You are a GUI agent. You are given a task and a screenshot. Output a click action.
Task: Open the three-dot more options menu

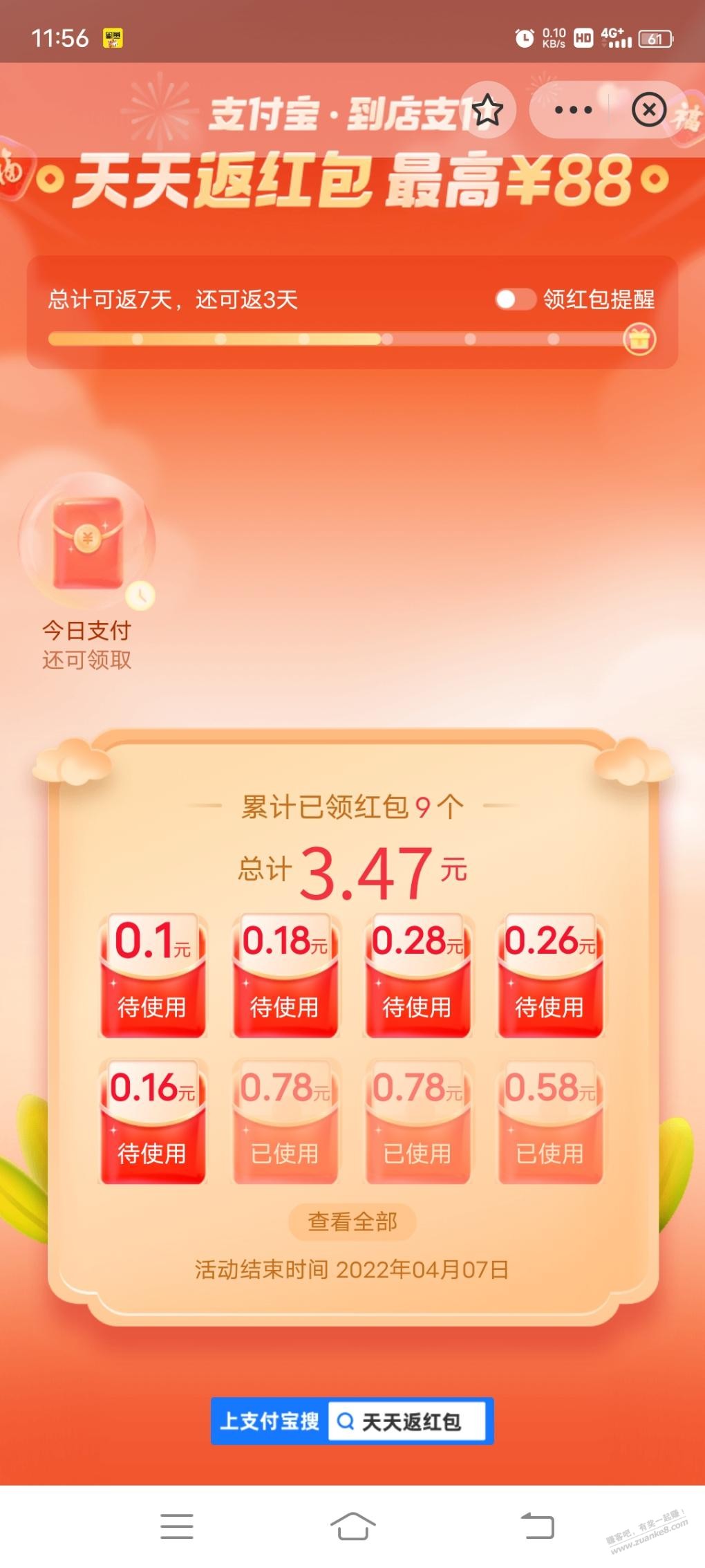(x=573, y=109)
